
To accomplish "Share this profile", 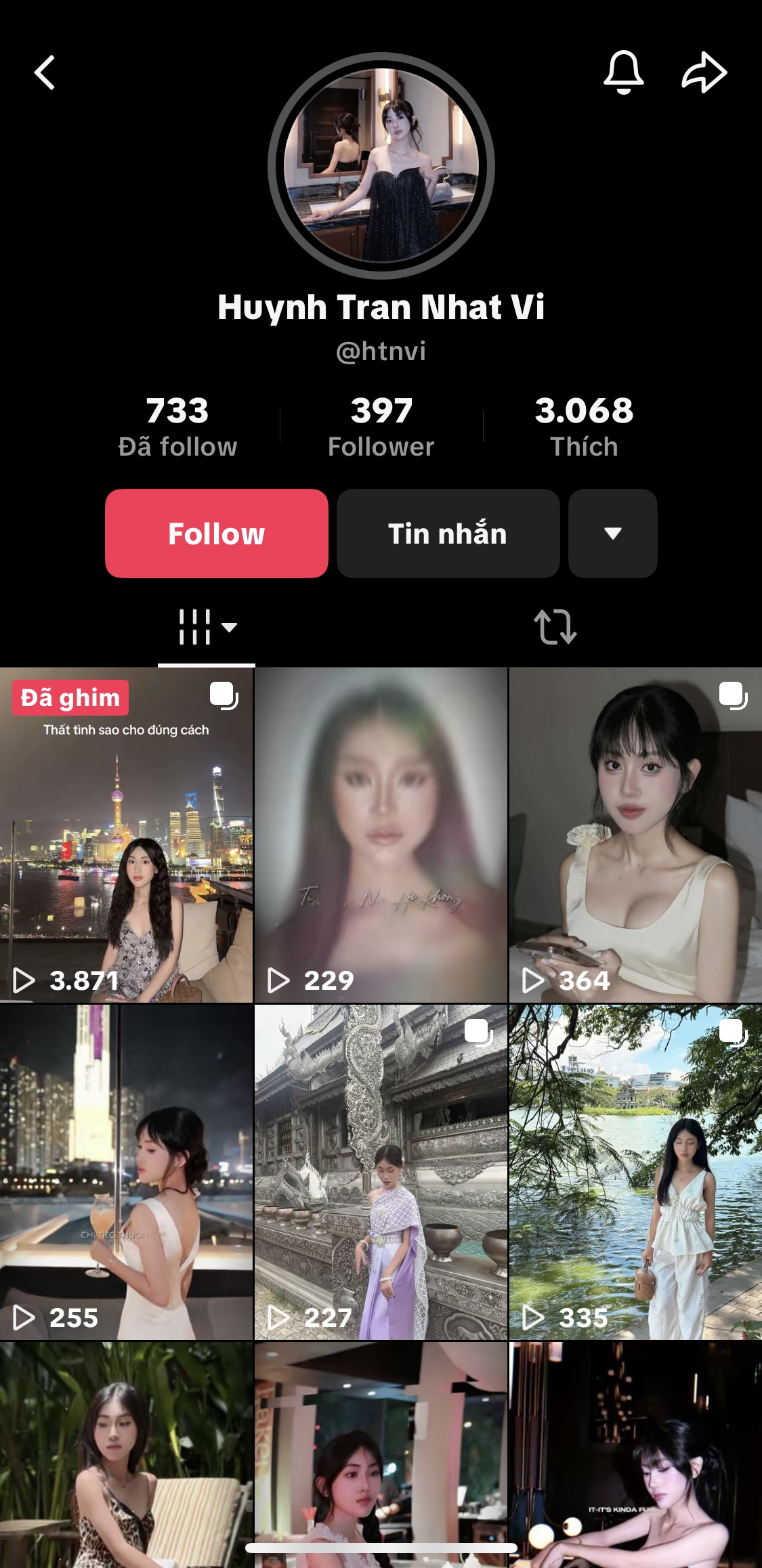I will (704, 72).
